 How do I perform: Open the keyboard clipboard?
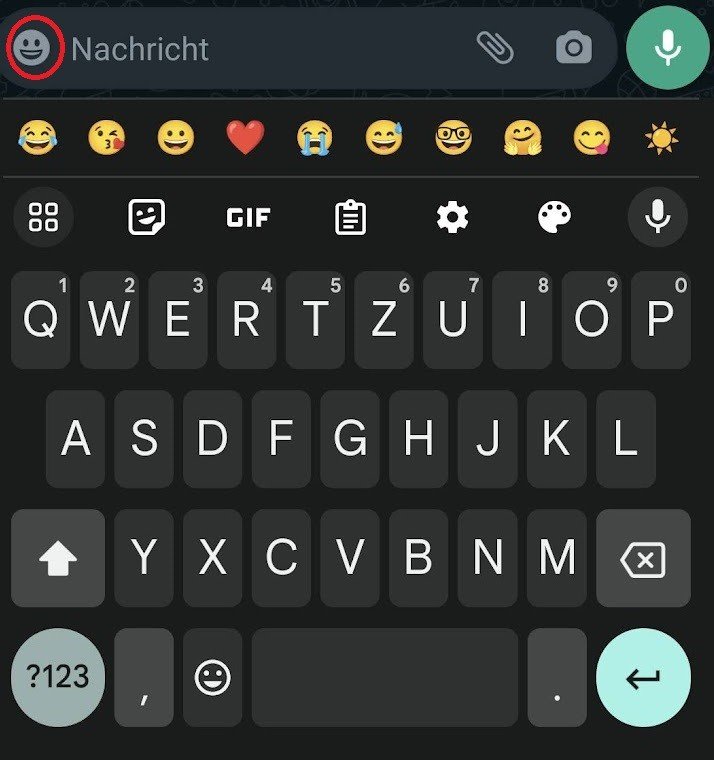350,216
